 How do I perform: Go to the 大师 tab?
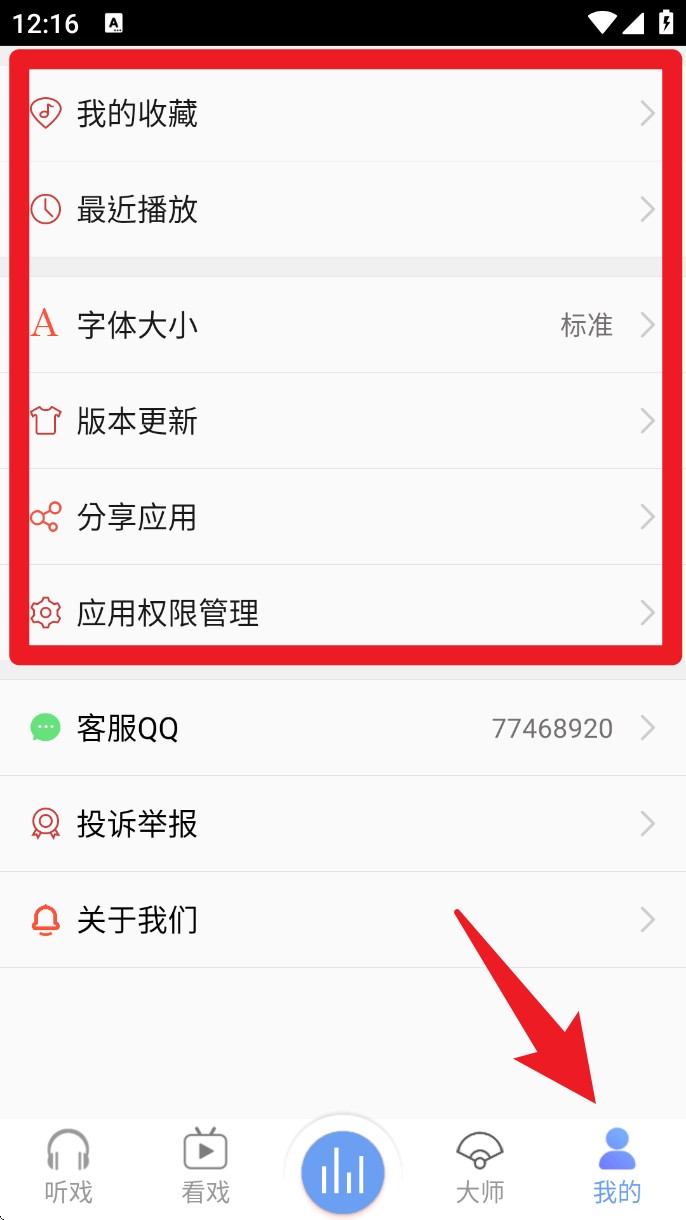(x=480, y=1166)
